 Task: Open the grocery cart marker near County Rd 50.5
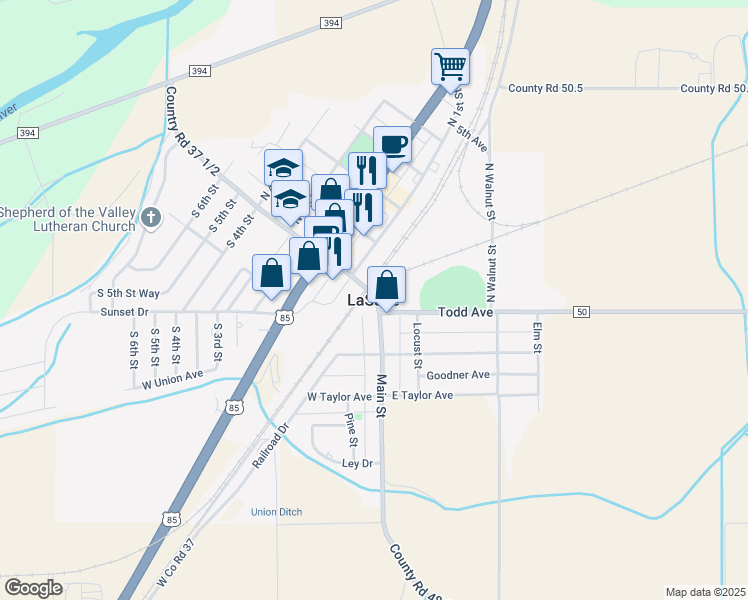pyautogui.click(x=451, y=67)
